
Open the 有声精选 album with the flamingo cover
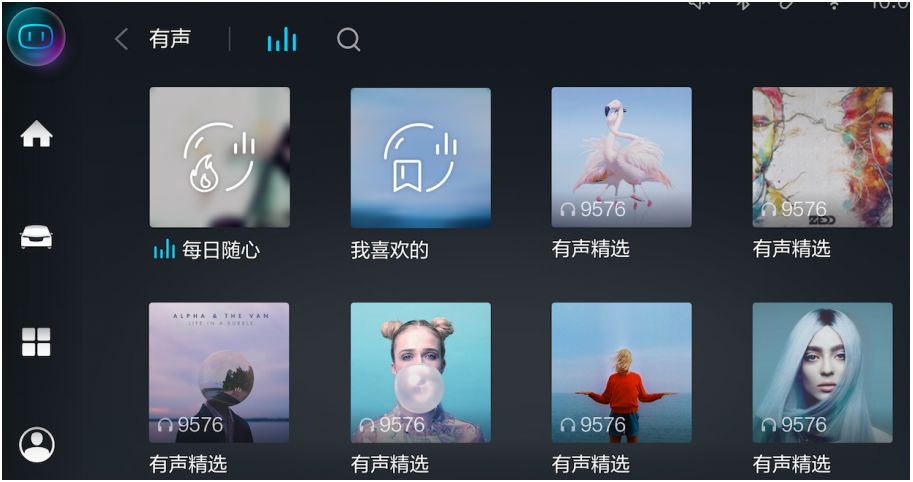pos(621,157)
